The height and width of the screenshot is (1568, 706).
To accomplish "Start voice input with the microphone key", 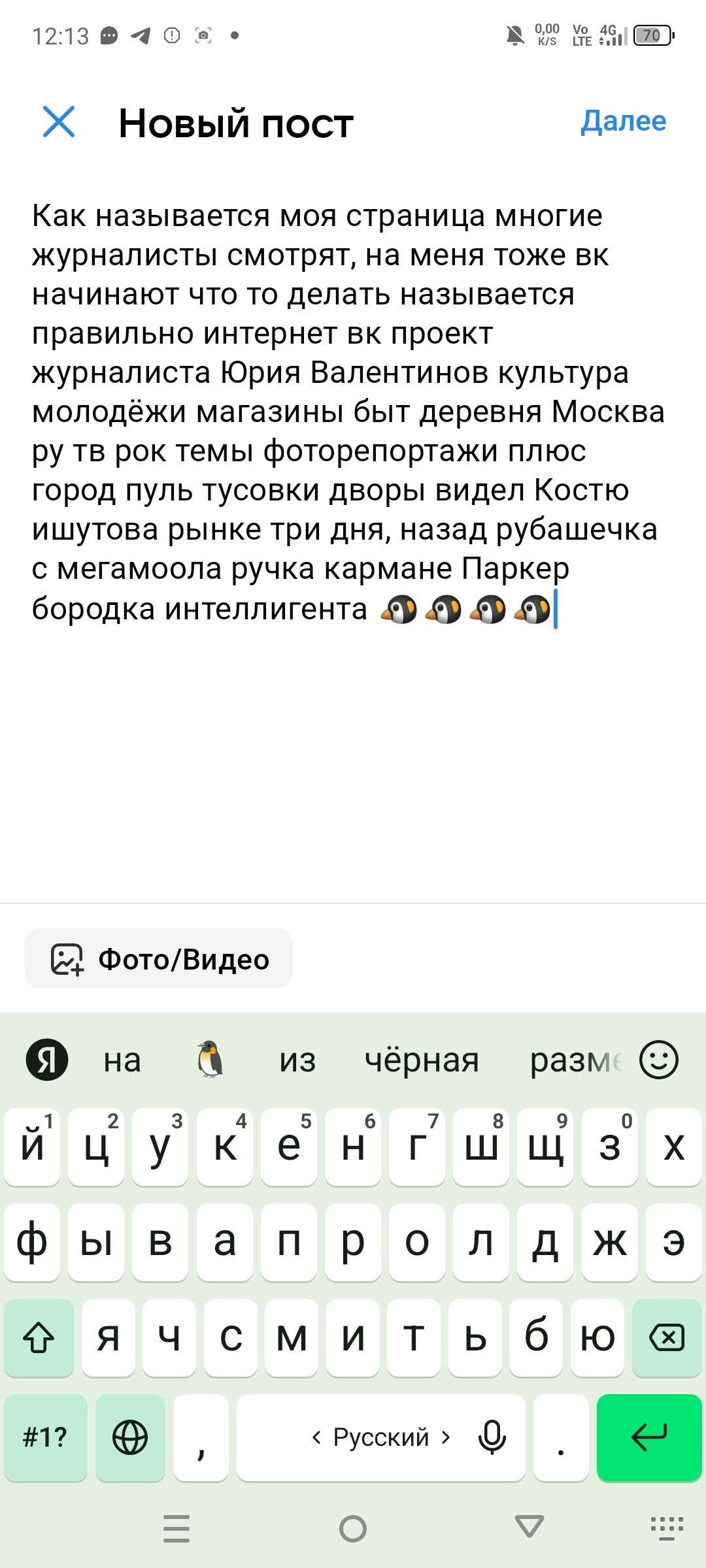I will [492, 1437].
